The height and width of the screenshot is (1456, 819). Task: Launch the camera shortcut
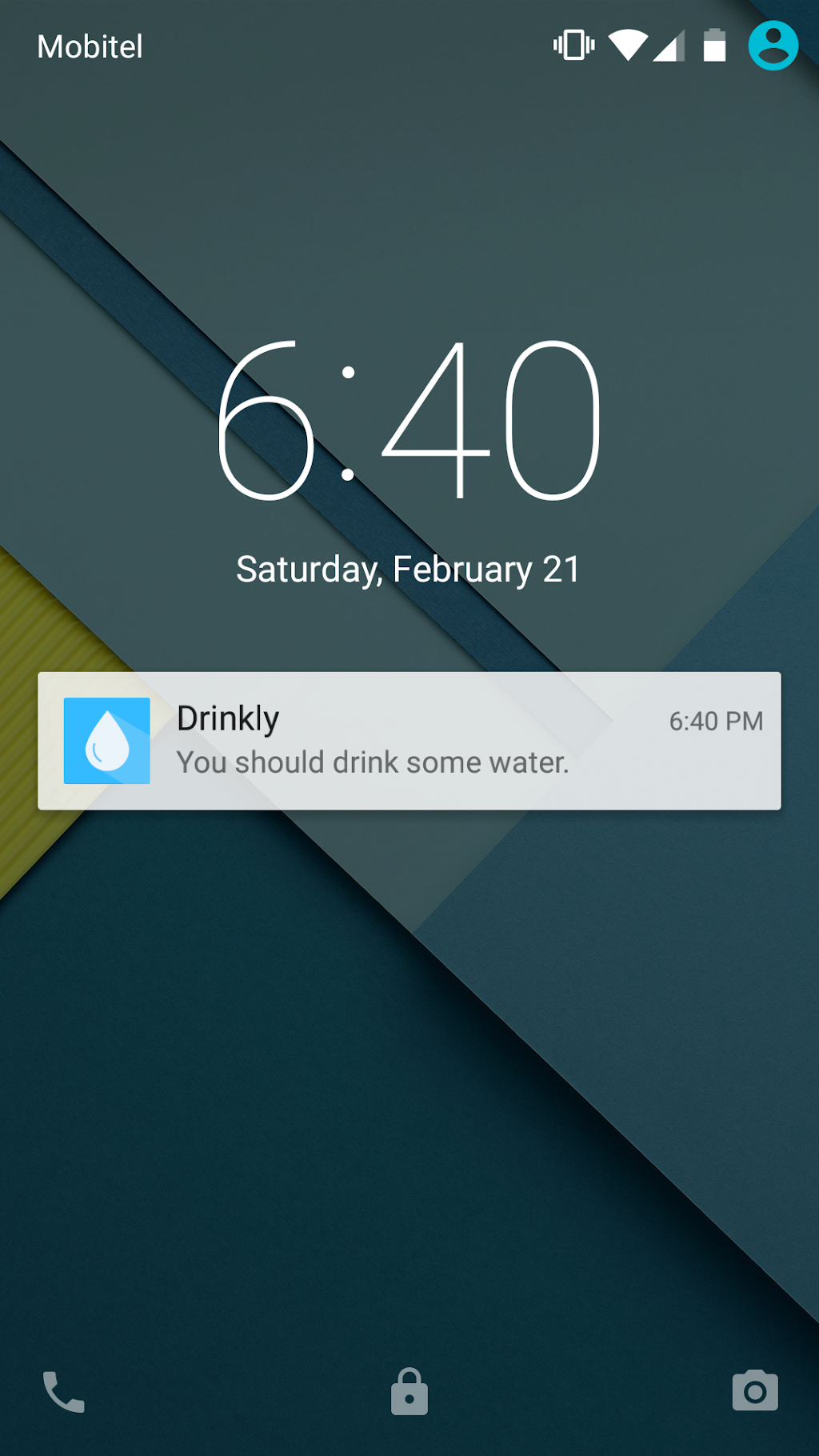tap(754, 1391)
